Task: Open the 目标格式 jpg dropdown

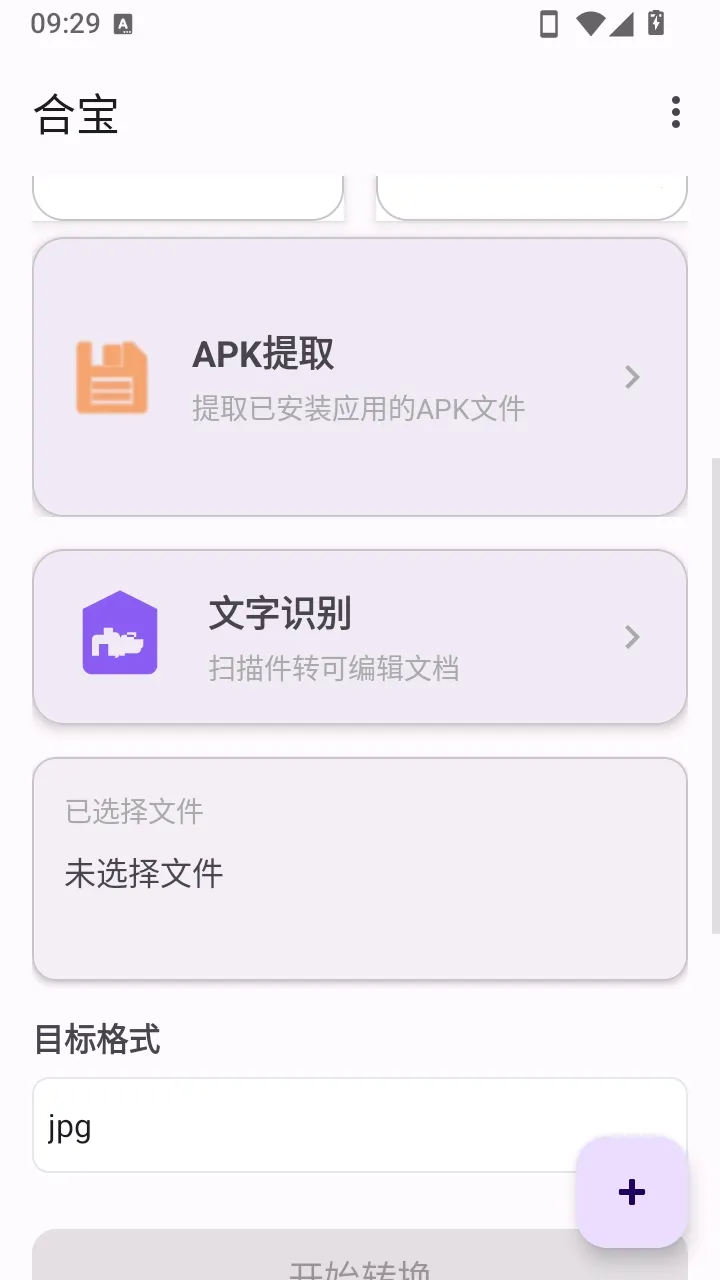Action: 360,1125
